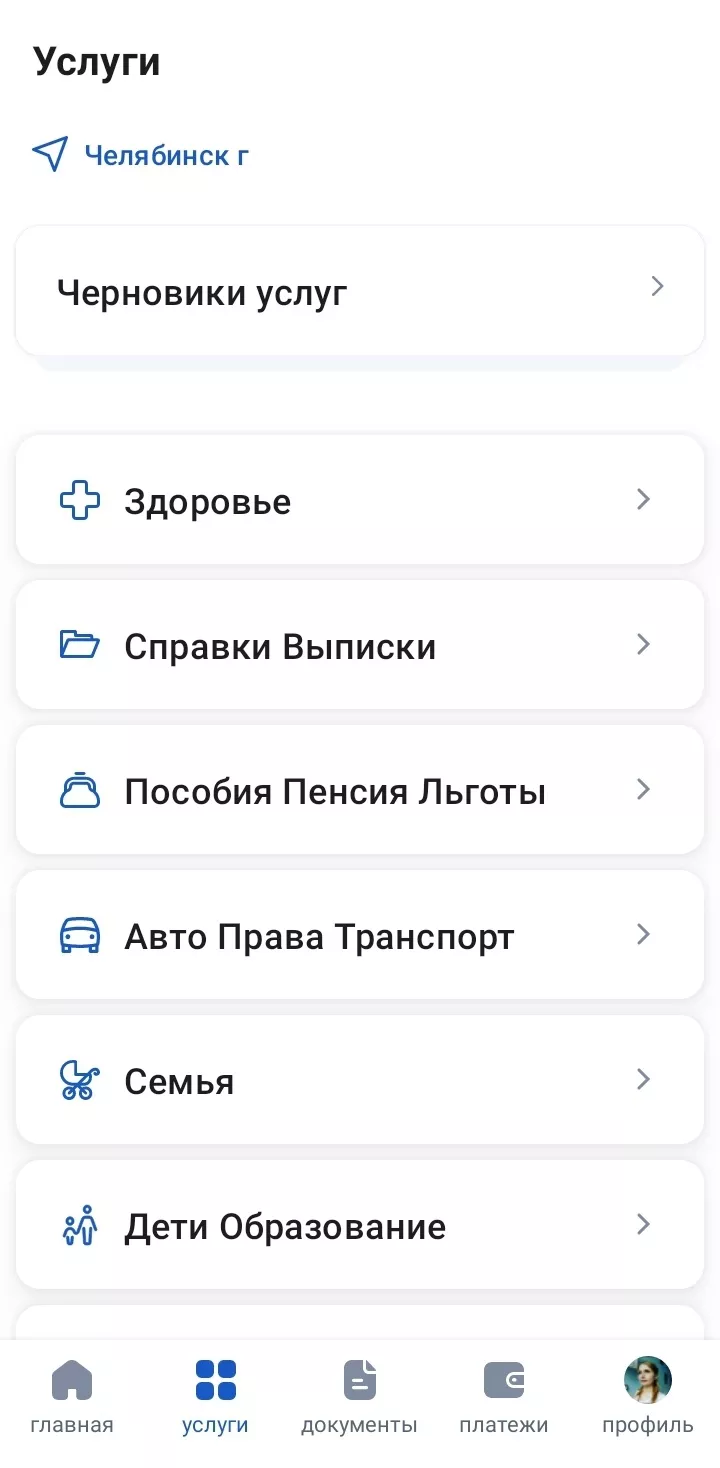Open the услуги grid icon
This screenshot has width=720, height=1468.
point(216,1381)
